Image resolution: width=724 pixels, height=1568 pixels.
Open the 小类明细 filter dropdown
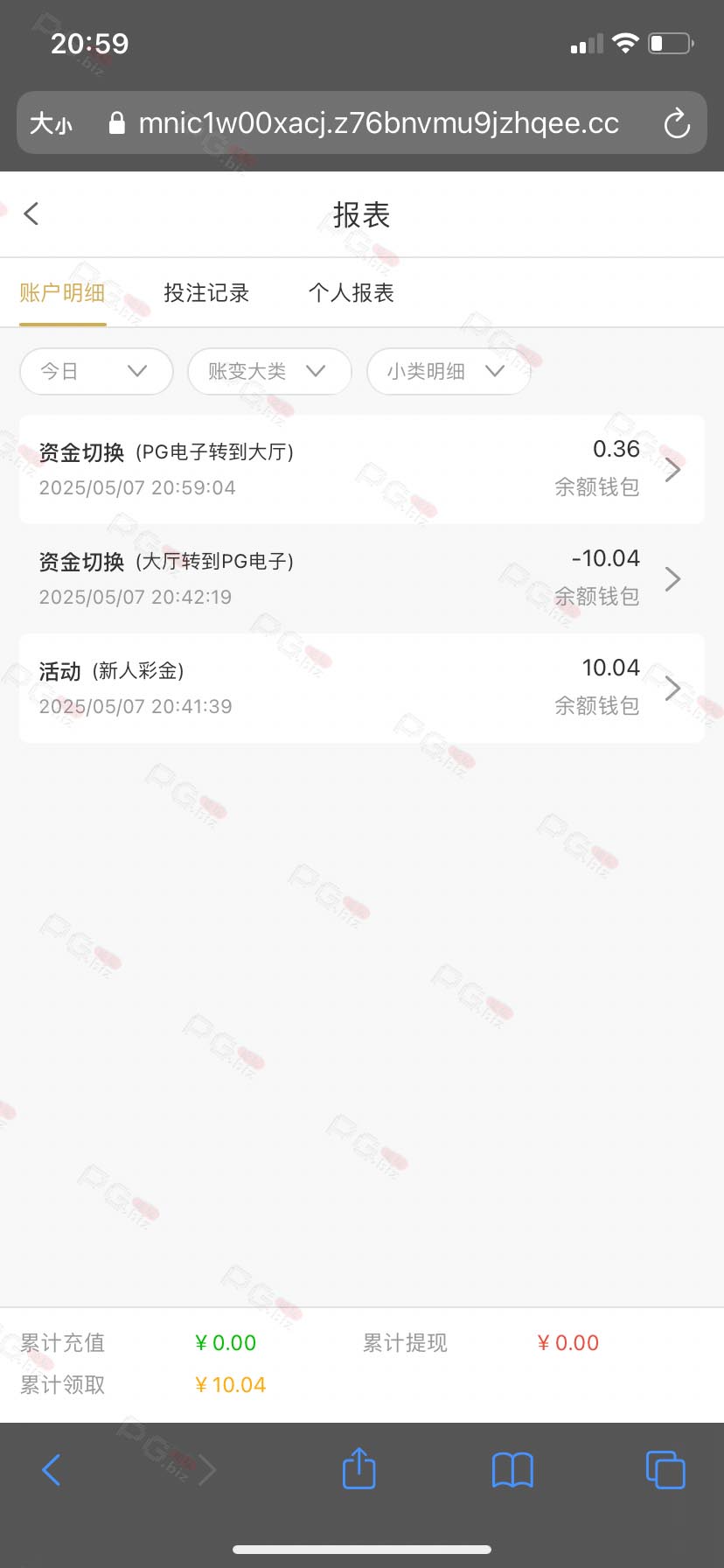(448, 371)
